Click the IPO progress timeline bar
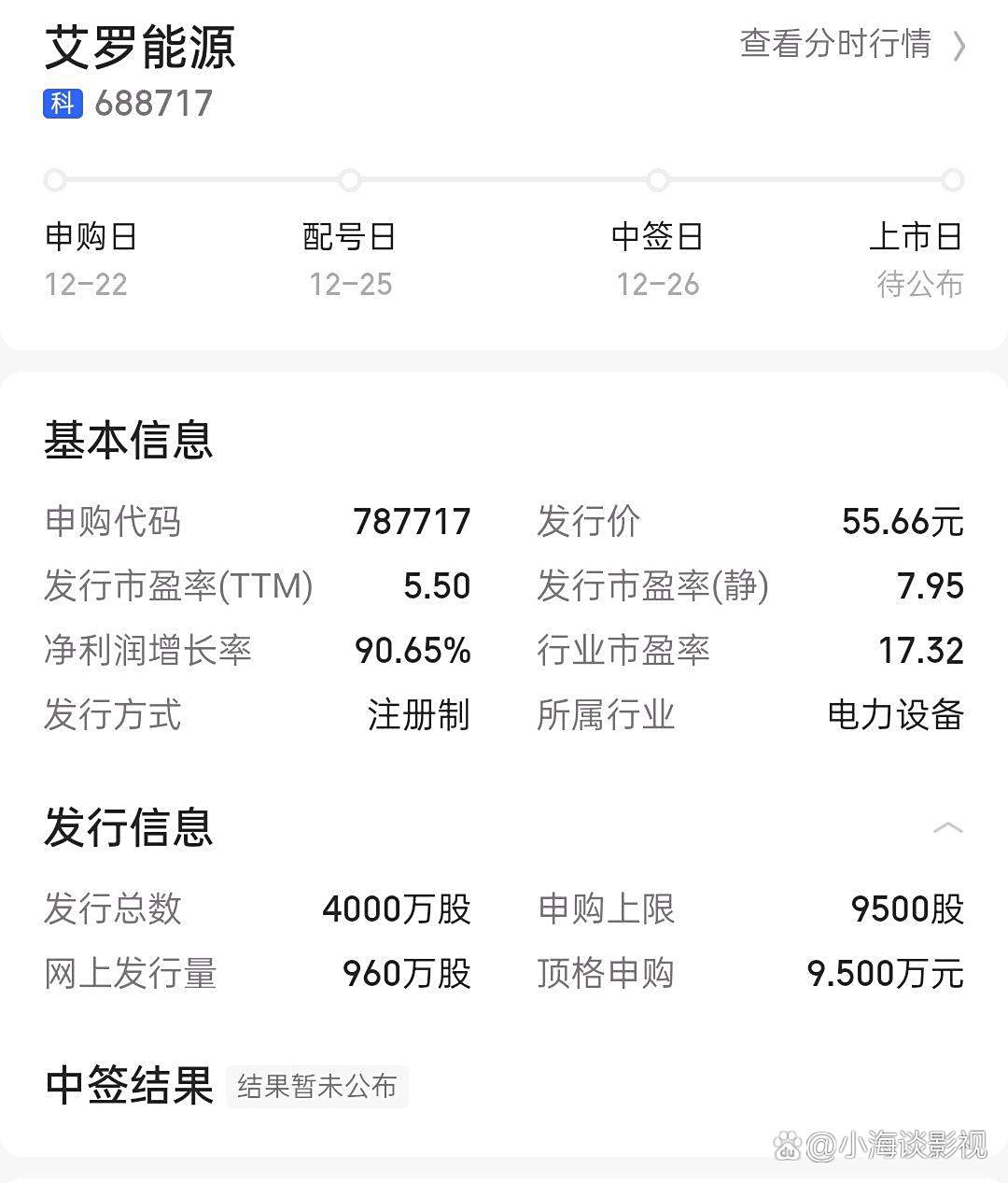 (504, 179)
